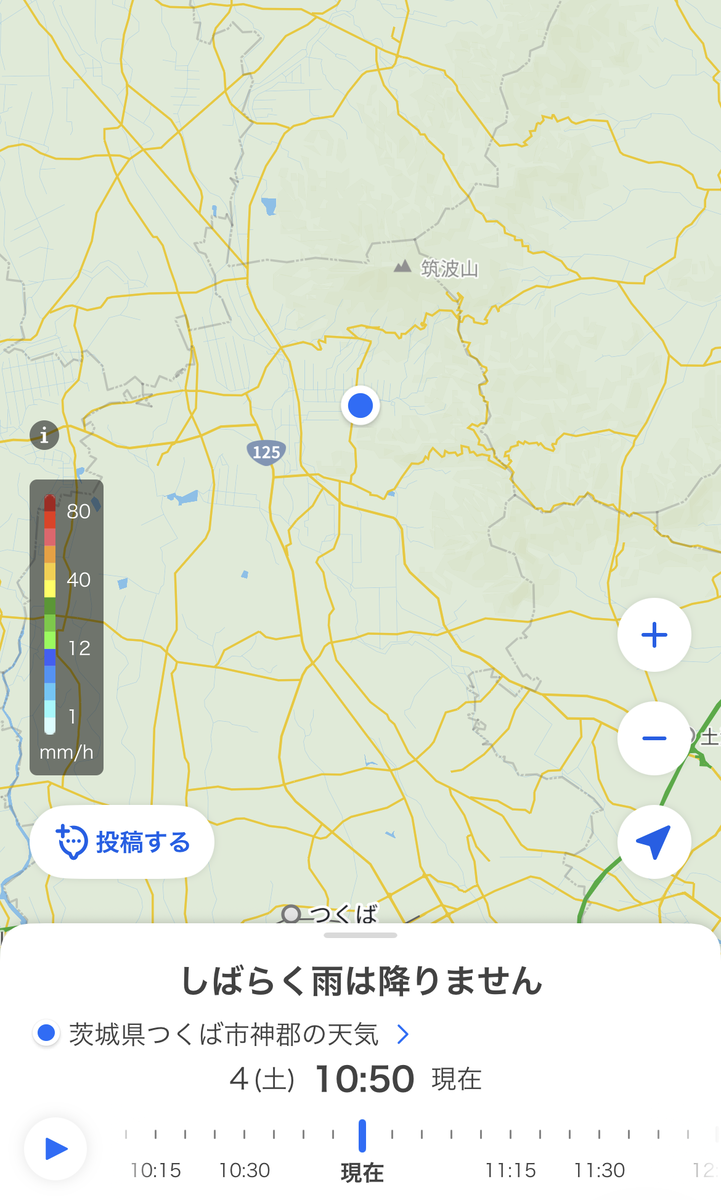The image size is (721, 1200).
Task: Select the blue location pin on map
Action: point(360,406)
